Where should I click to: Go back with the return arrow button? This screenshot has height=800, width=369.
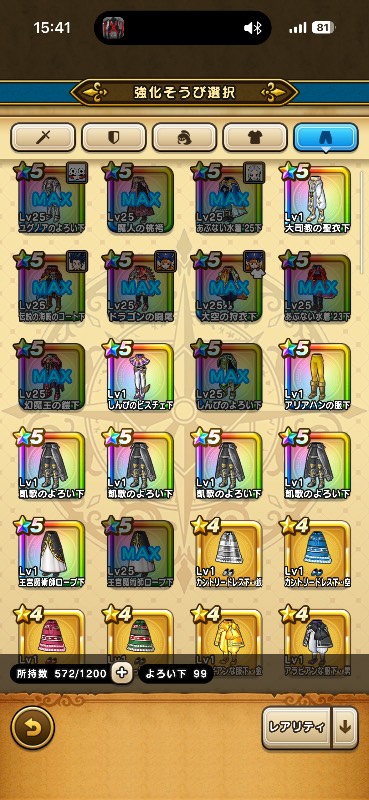[x=33, y=728]
